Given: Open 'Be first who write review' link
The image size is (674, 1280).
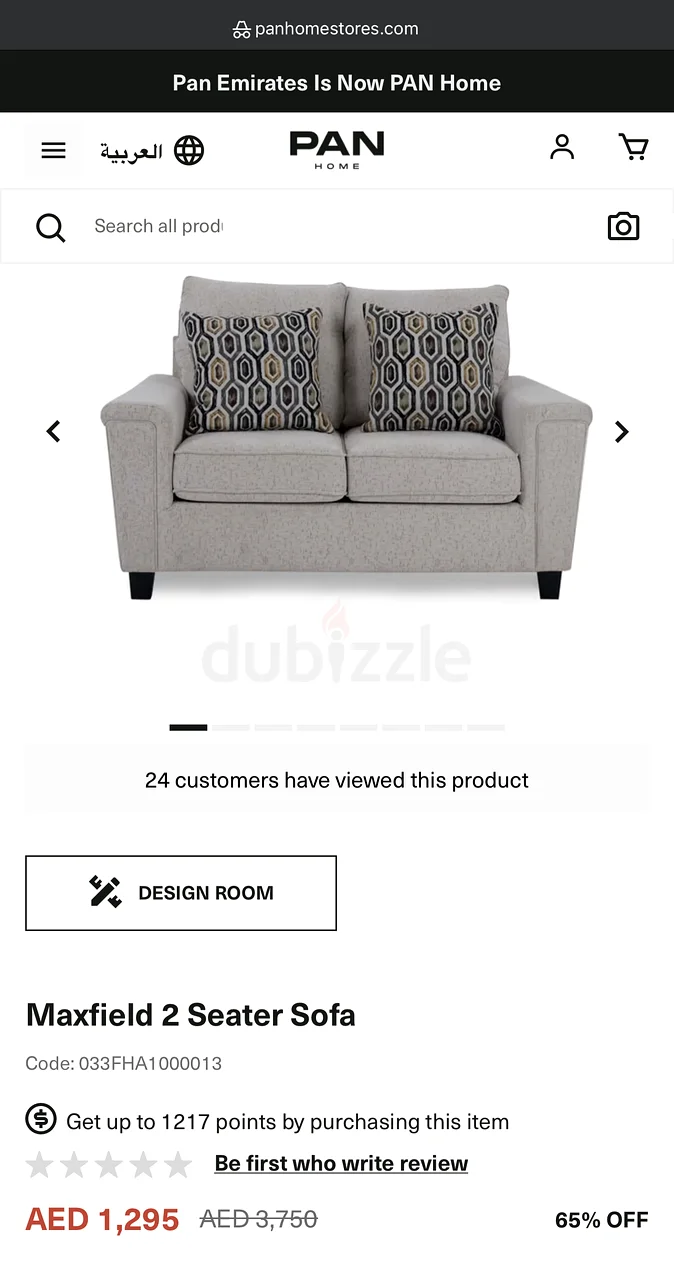Looking at the screenshot, I should [x=341, y=1164].
